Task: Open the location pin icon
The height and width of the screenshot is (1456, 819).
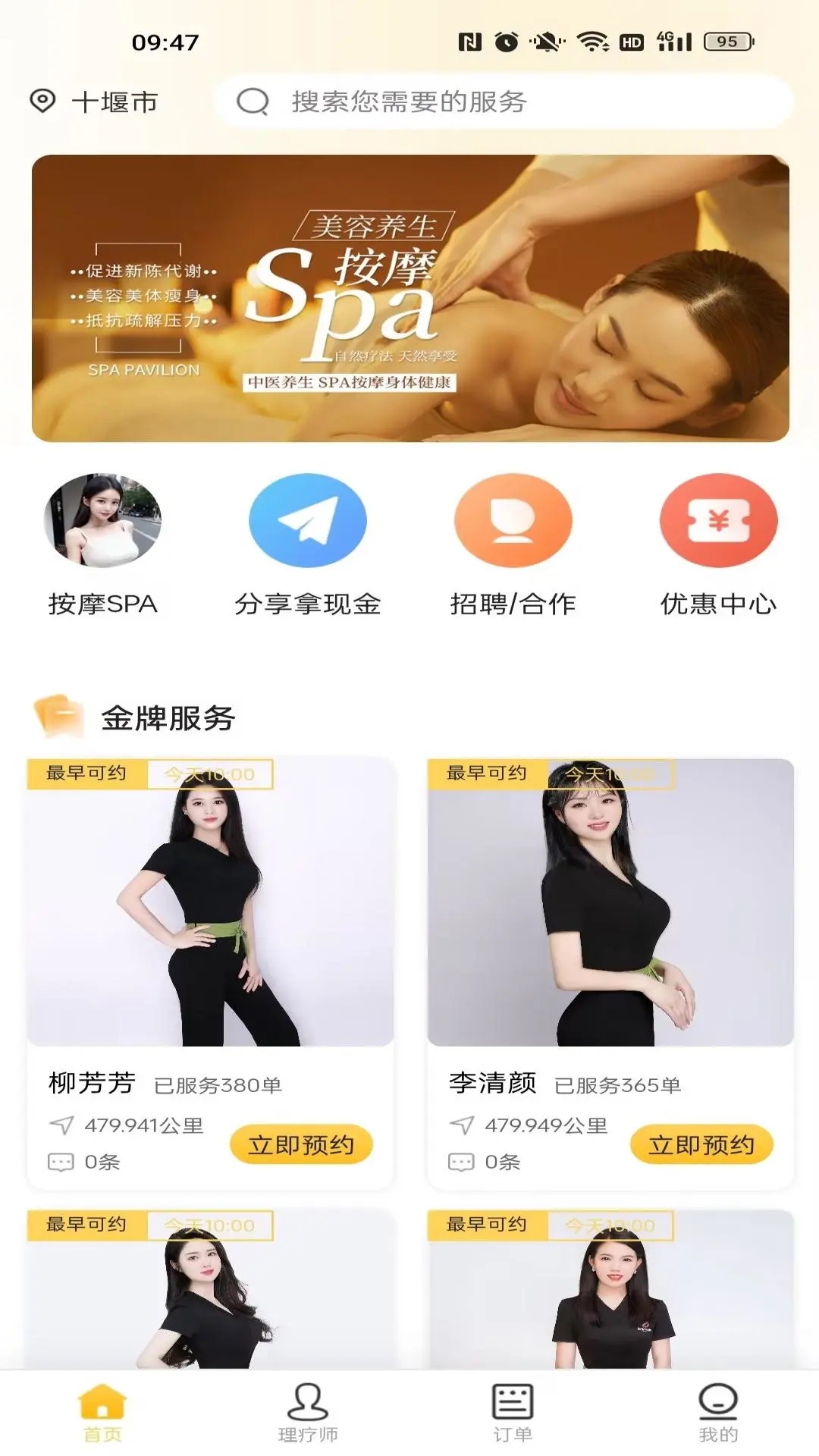Action: tap(42, 101)
